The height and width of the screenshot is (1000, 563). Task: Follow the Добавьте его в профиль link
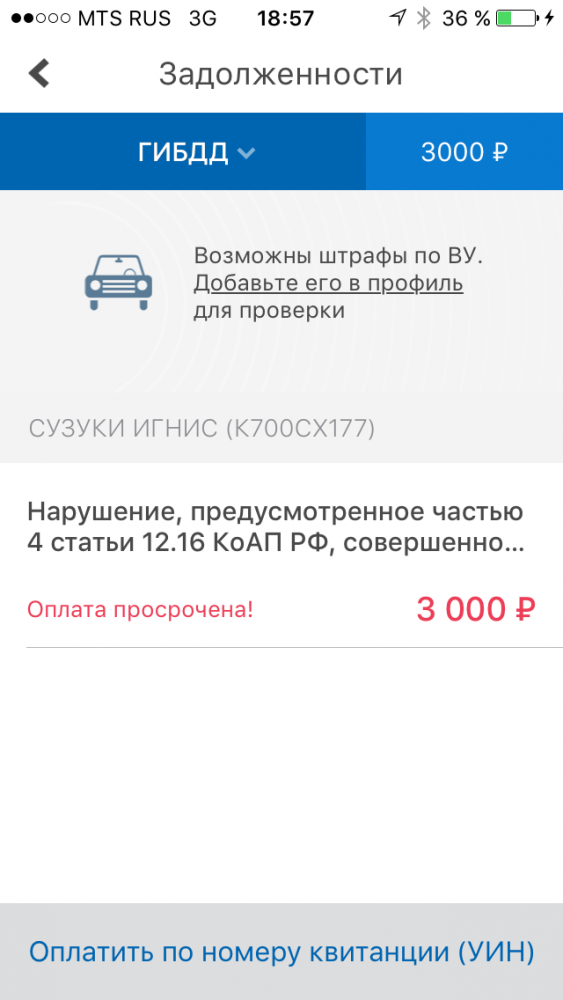click(x=328, y=283)
